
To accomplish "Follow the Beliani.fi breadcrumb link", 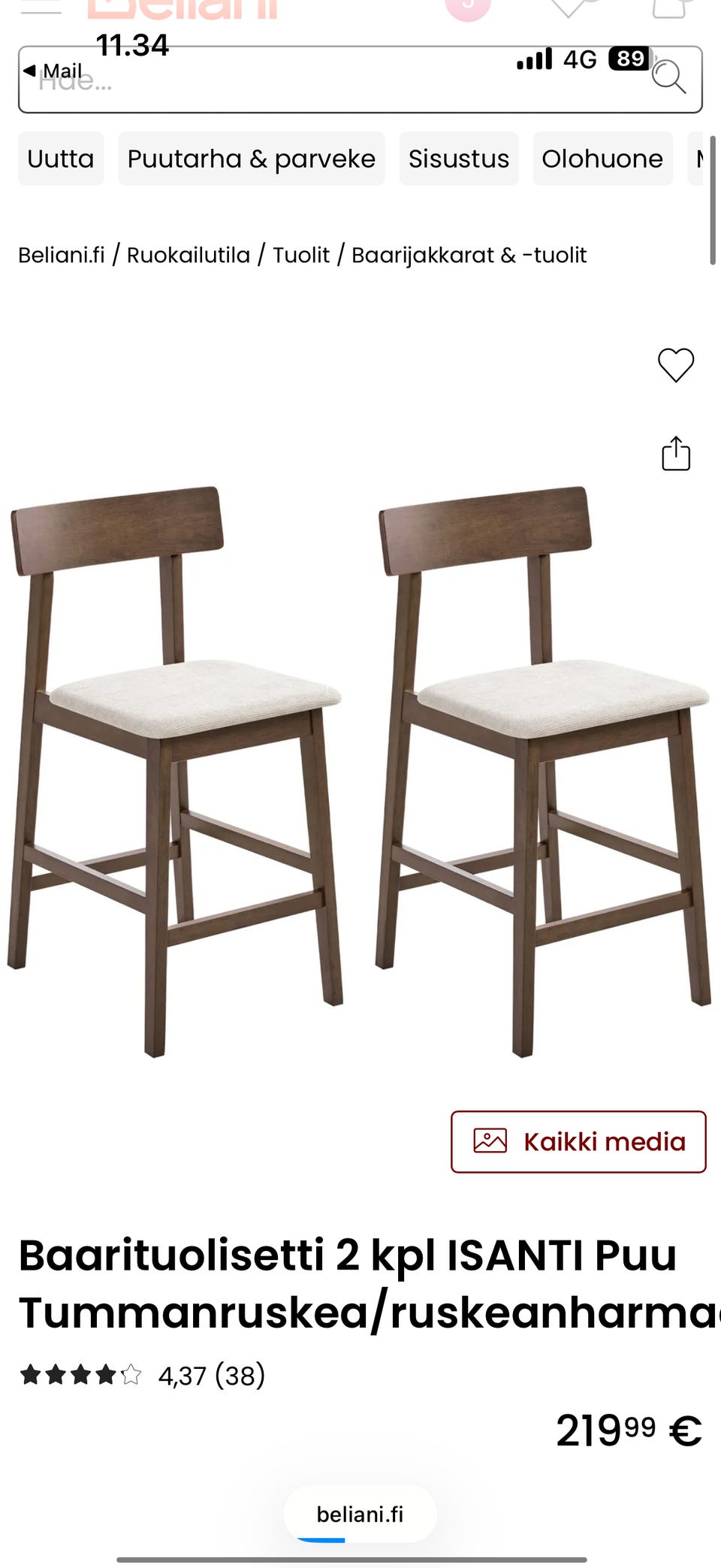I will [62, 255].
